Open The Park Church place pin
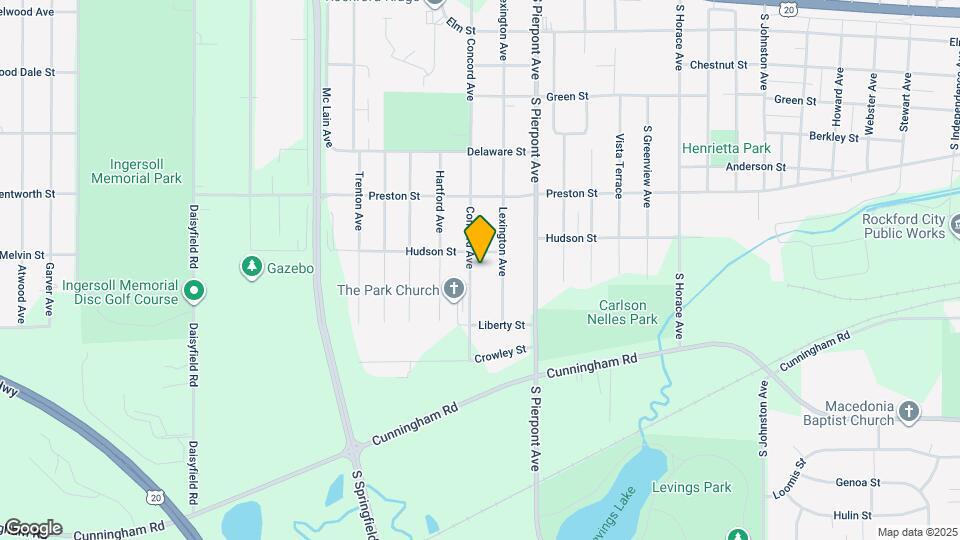This screenshot has height=540, width=960. [454, 290]
